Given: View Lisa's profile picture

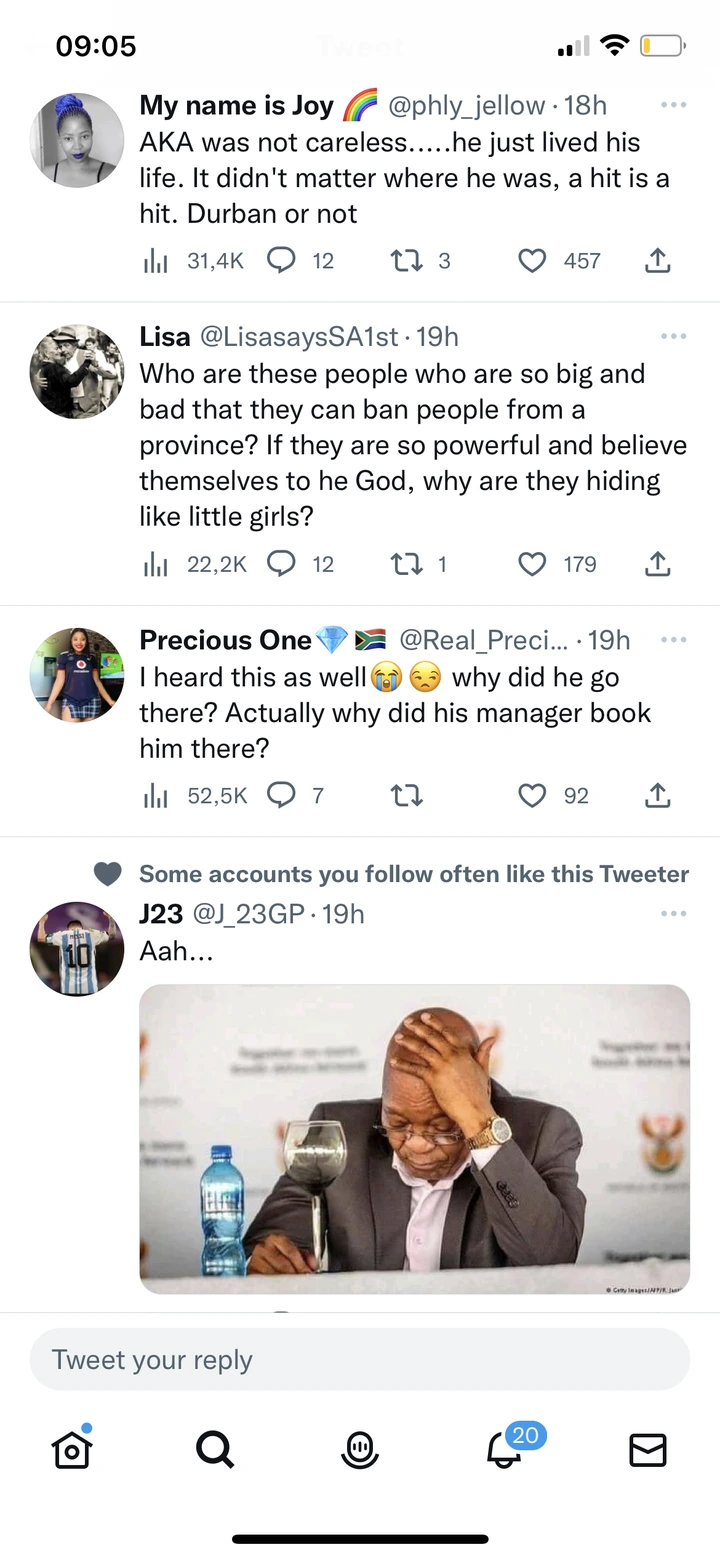Looking at the screenshot, I should pos(77,371).
